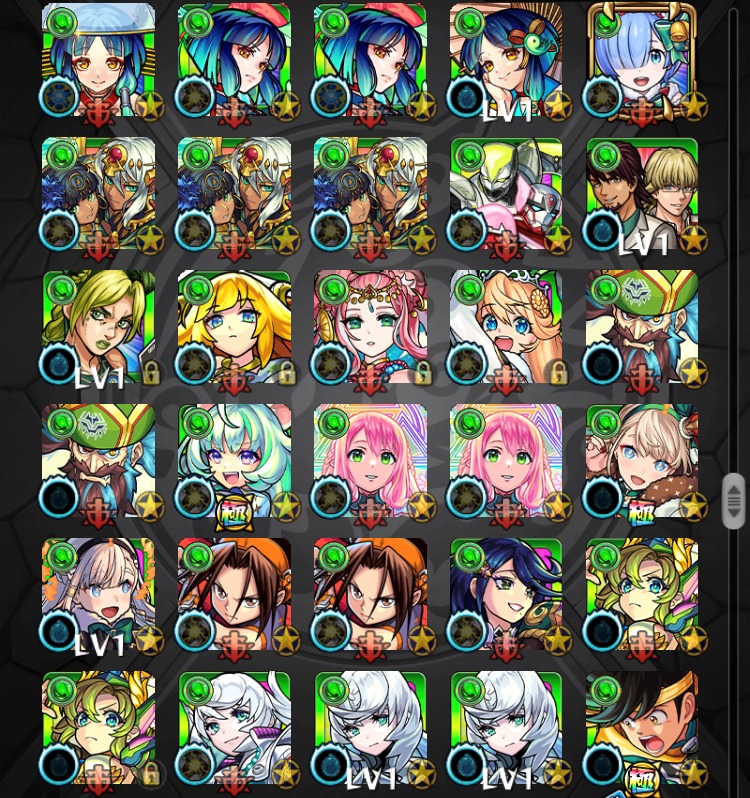Select the two men LV1 character tile
This screenshot has width=750, height=798.
pos(642,195)
